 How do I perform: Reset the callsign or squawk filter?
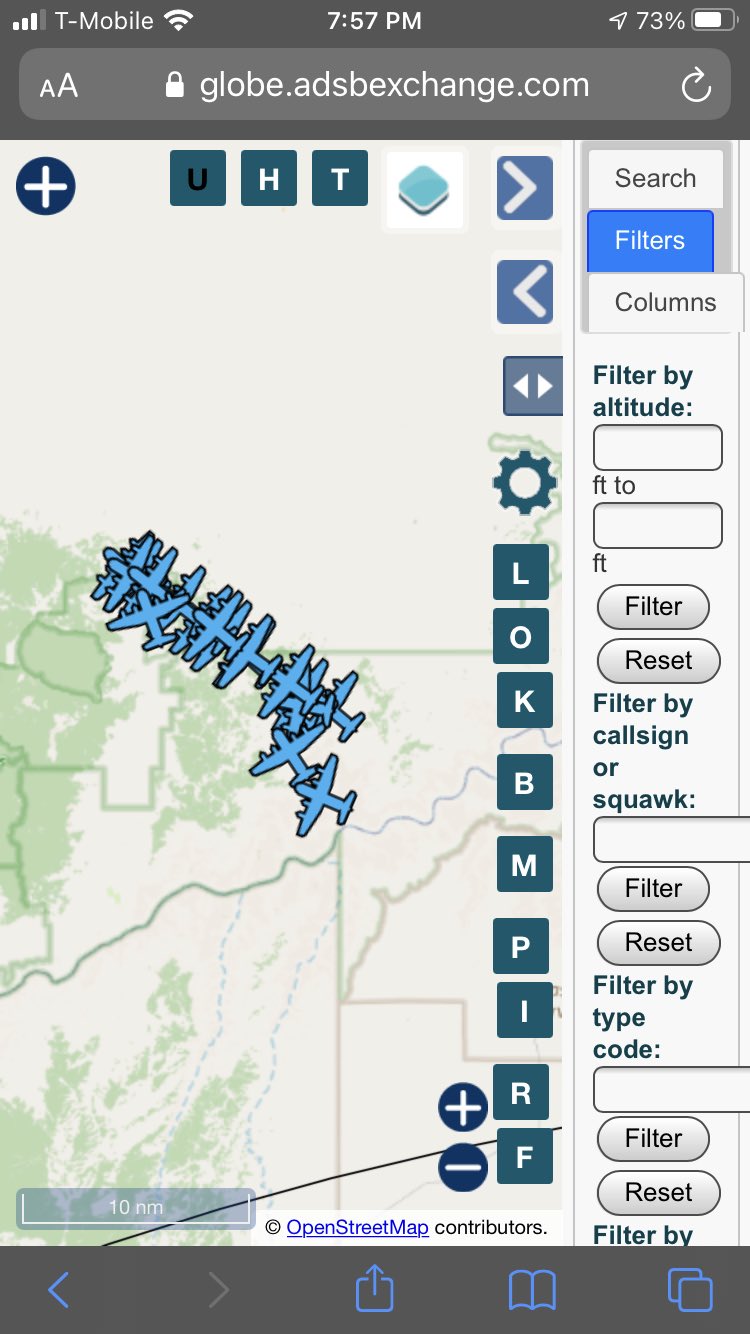[658, 942]
